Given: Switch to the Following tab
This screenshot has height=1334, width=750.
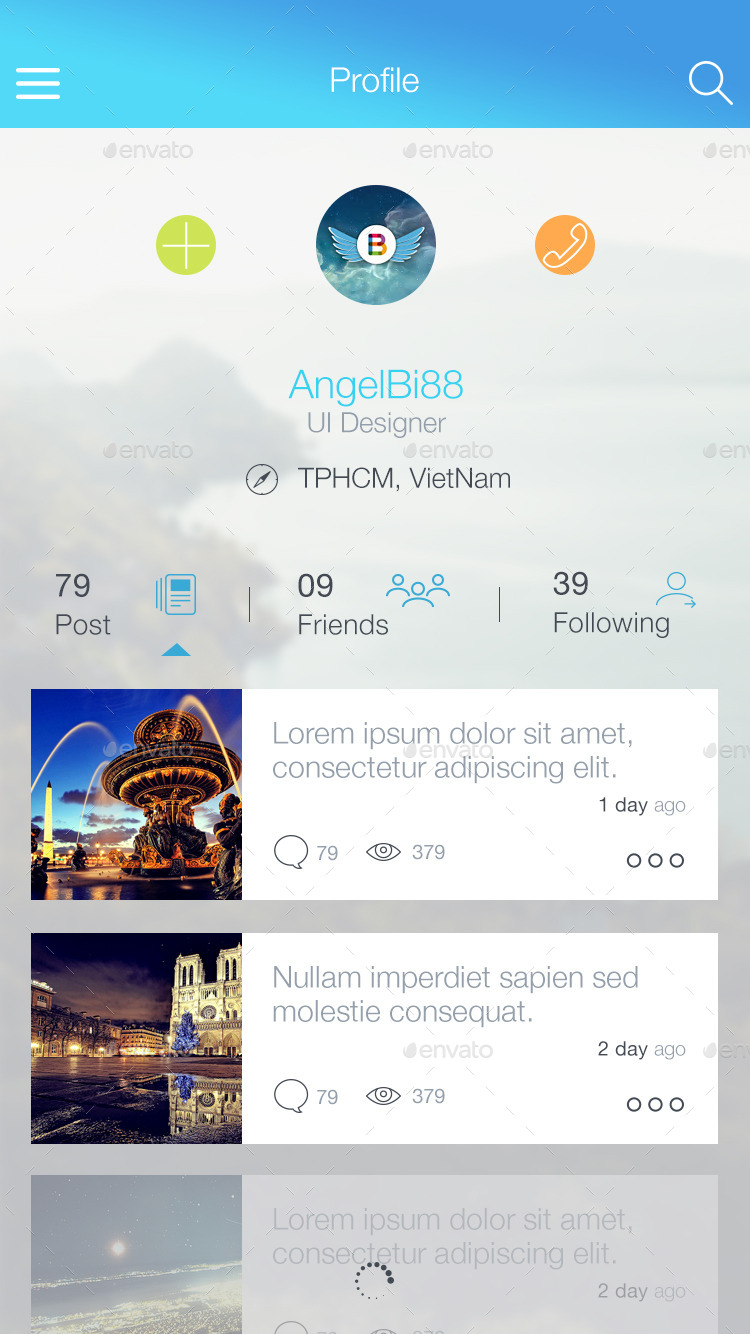Looking at the screenshot, I should (x=623, y=604).
